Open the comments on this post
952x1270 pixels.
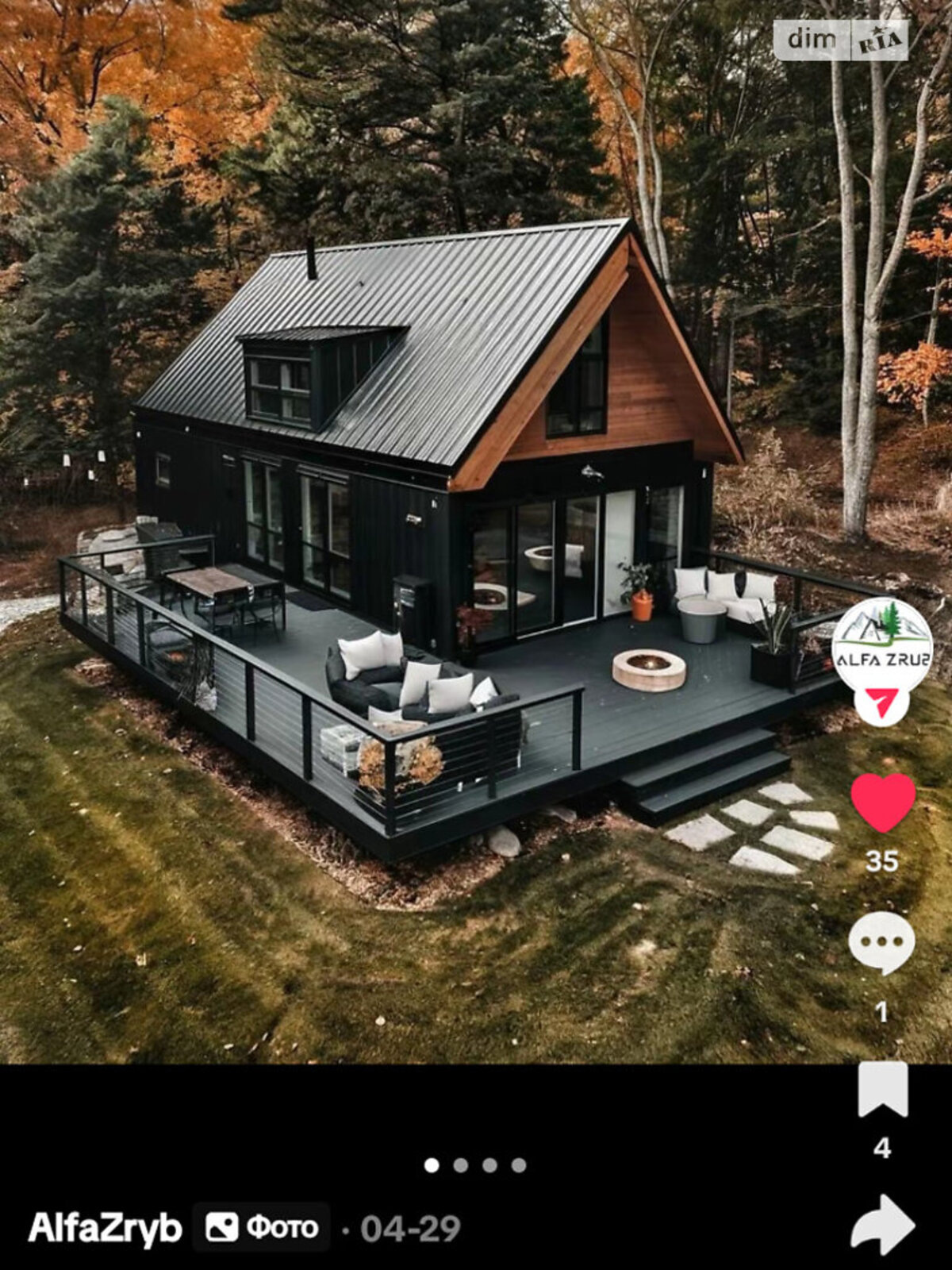coord(881,942)
